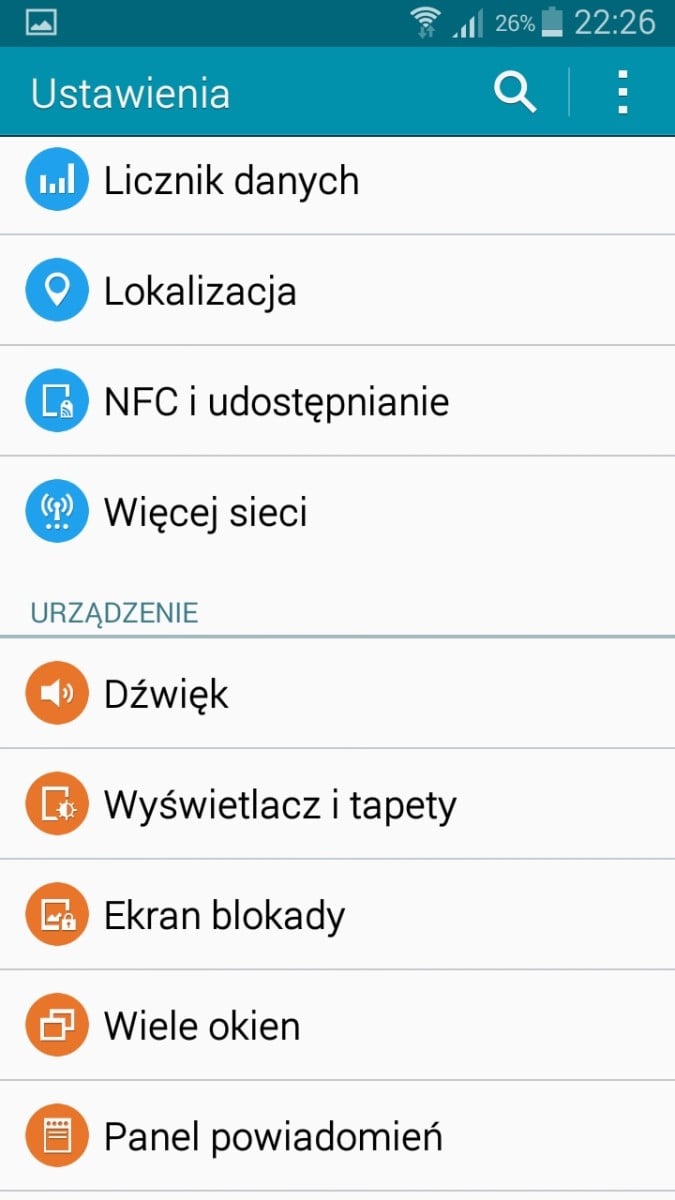Open Panel powiadomień settings
Image resolution: width=675 pixels, height=1200 pixels.
coord(337,1137)
